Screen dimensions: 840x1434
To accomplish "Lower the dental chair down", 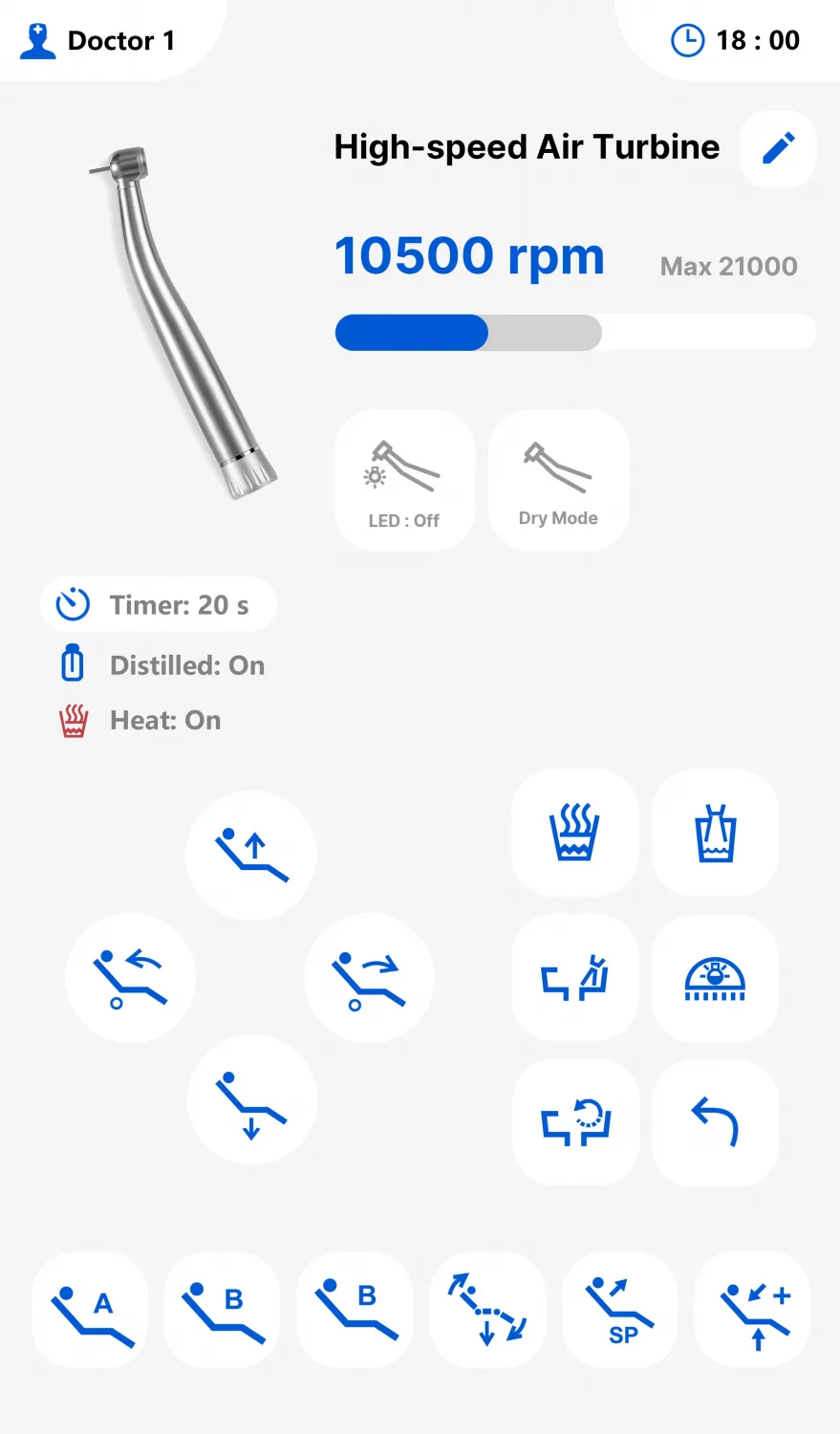I will (x=251, y=1100).
